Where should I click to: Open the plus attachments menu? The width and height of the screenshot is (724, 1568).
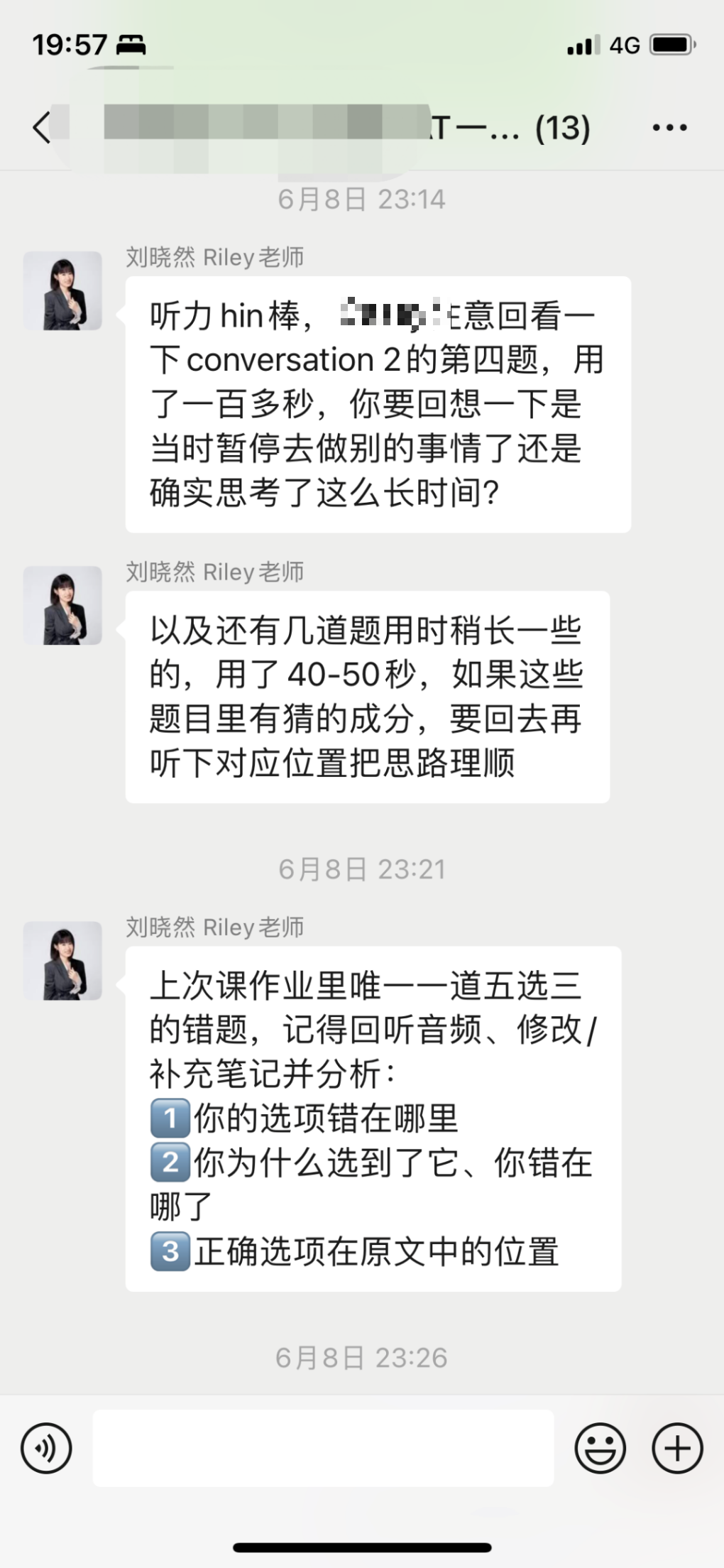[677, 1448]
